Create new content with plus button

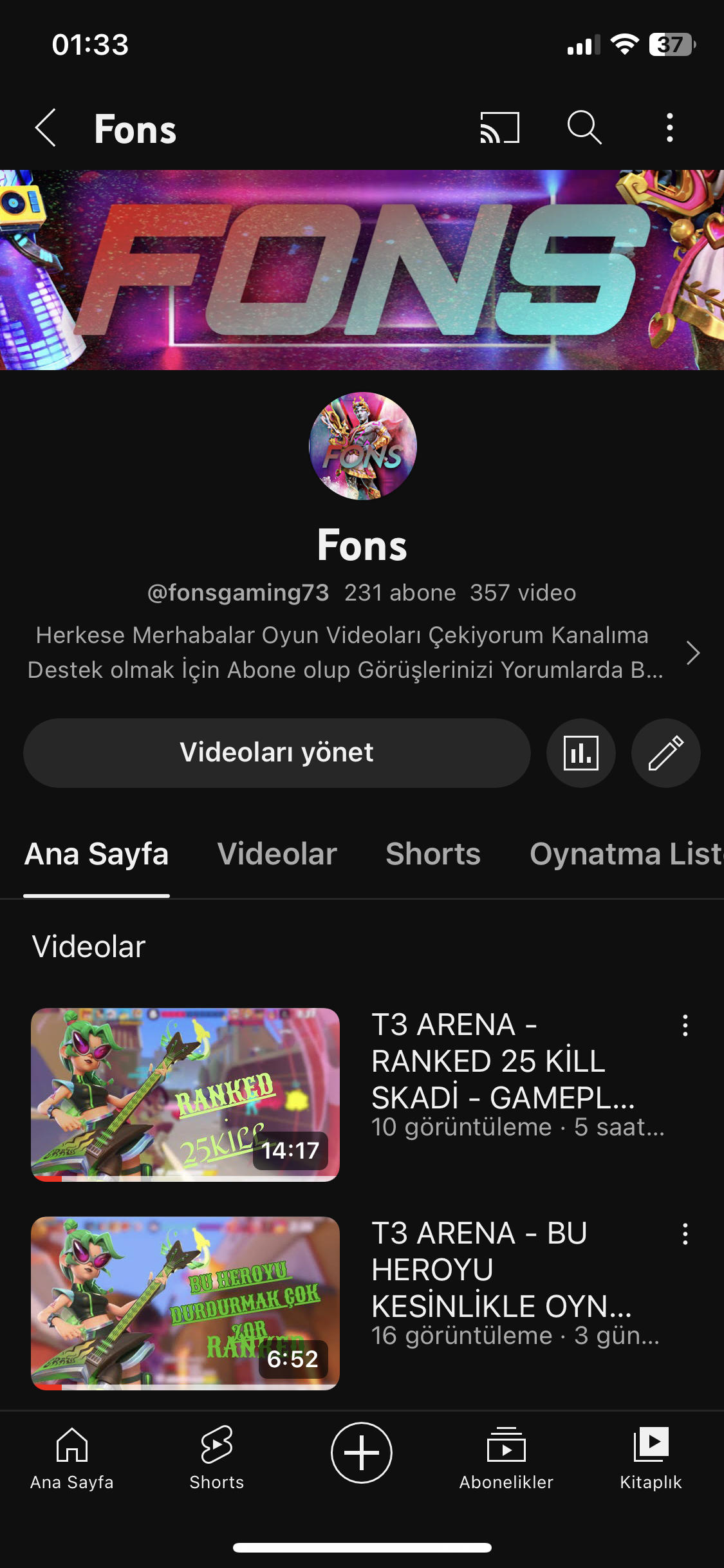click(362, 1453)
